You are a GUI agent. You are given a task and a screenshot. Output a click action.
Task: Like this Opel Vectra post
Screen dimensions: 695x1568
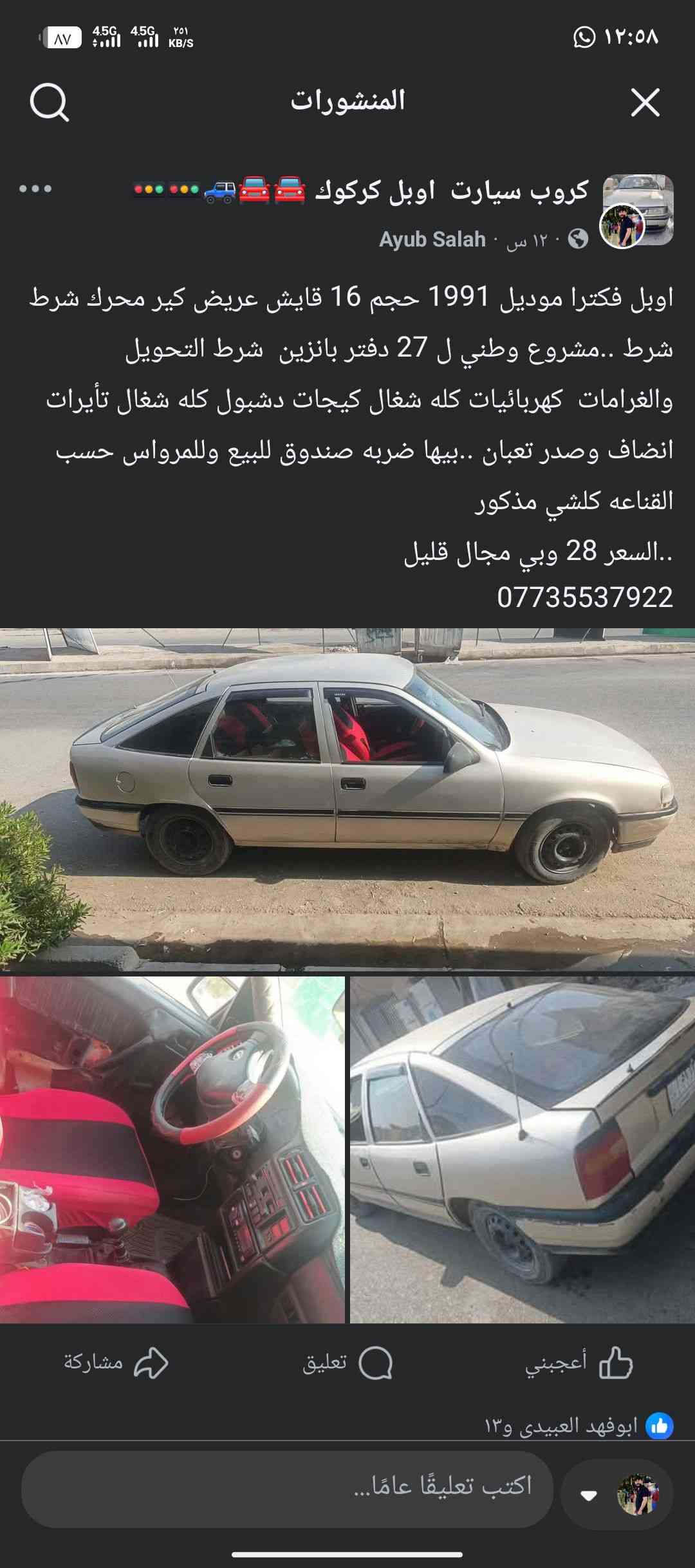point(579,1363)
